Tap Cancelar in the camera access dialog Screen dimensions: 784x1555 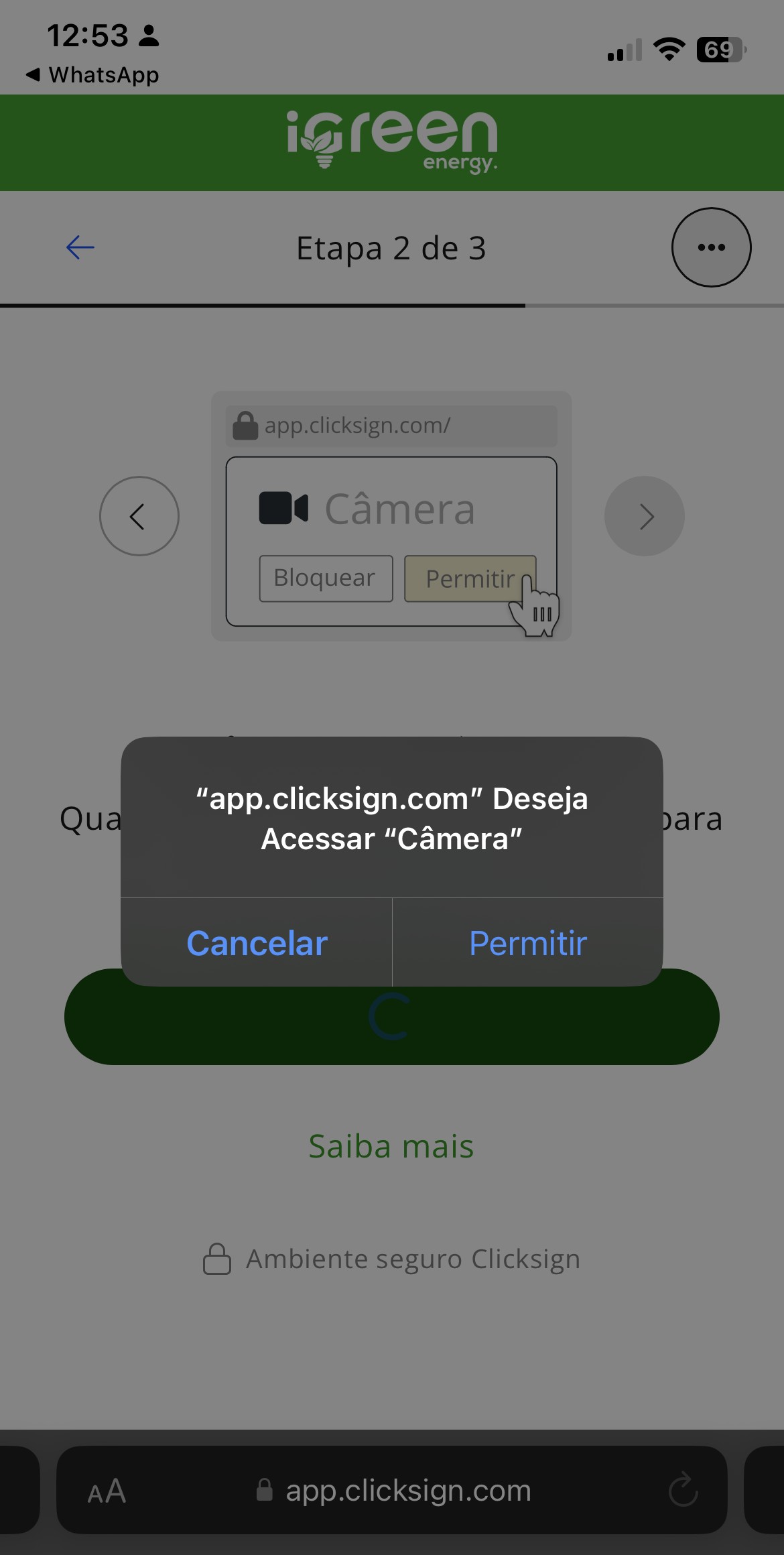pyautogui.click(x=257, y=943)
